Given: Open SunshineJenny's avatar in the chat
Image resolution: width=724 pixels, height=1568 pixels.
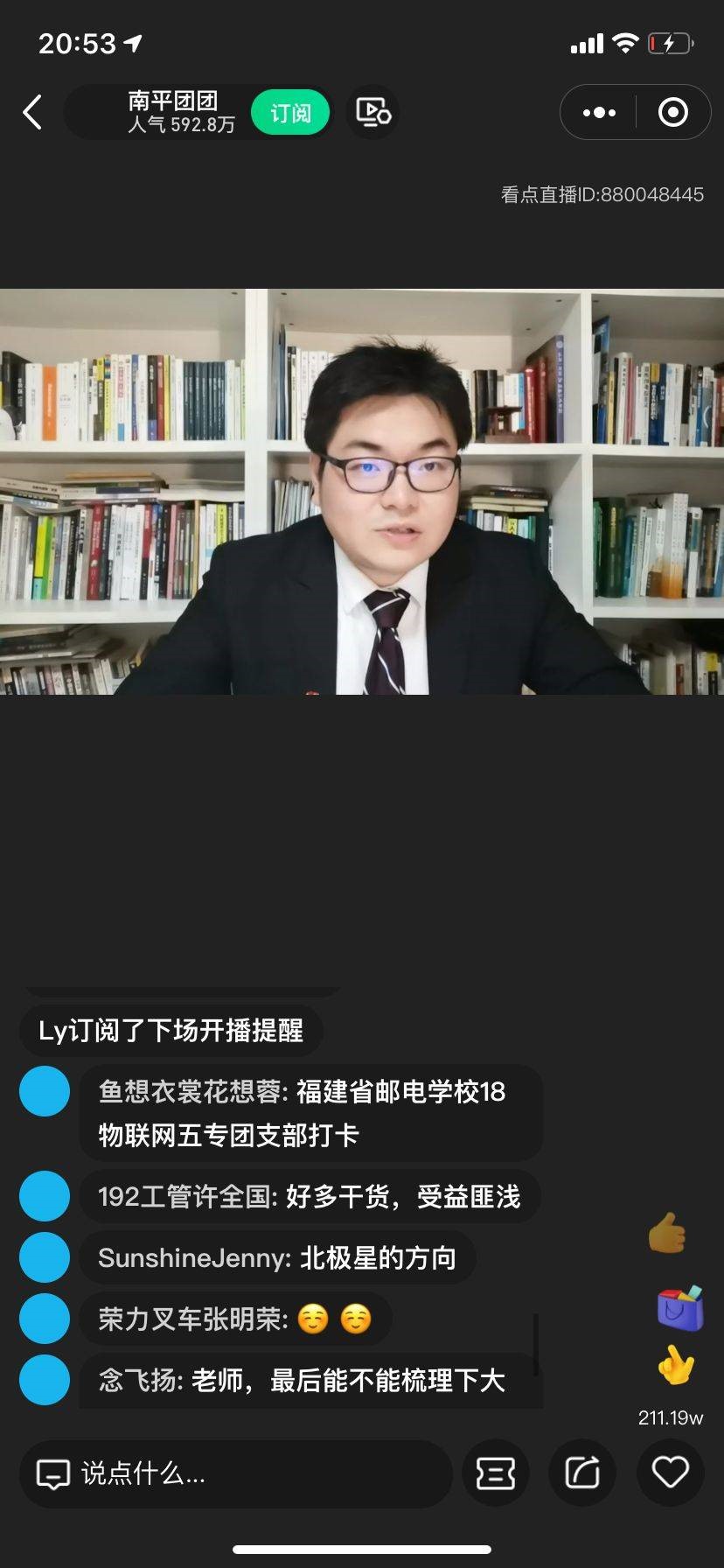Looking at the screenshot, I should 45,1257.
